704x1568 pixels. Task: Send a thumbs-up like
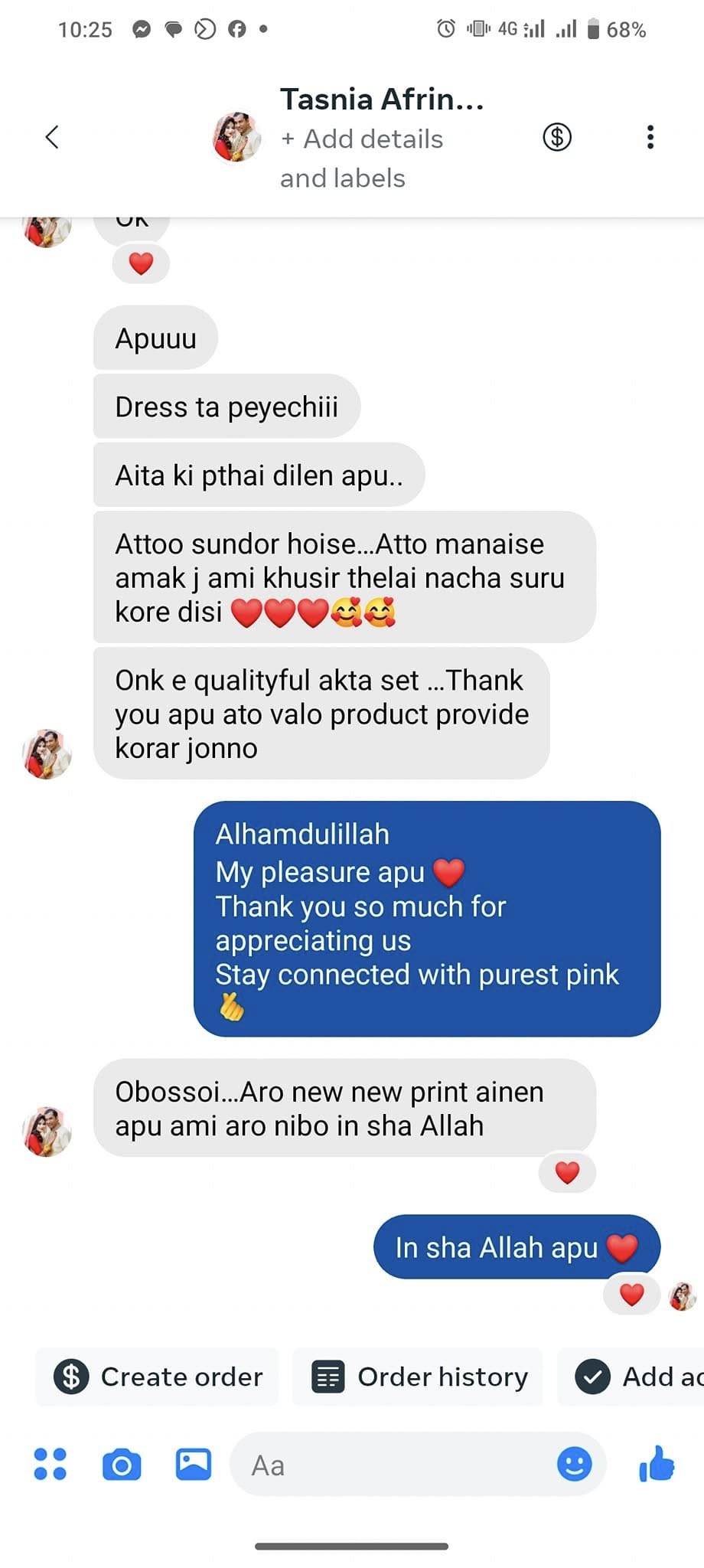657,1464
